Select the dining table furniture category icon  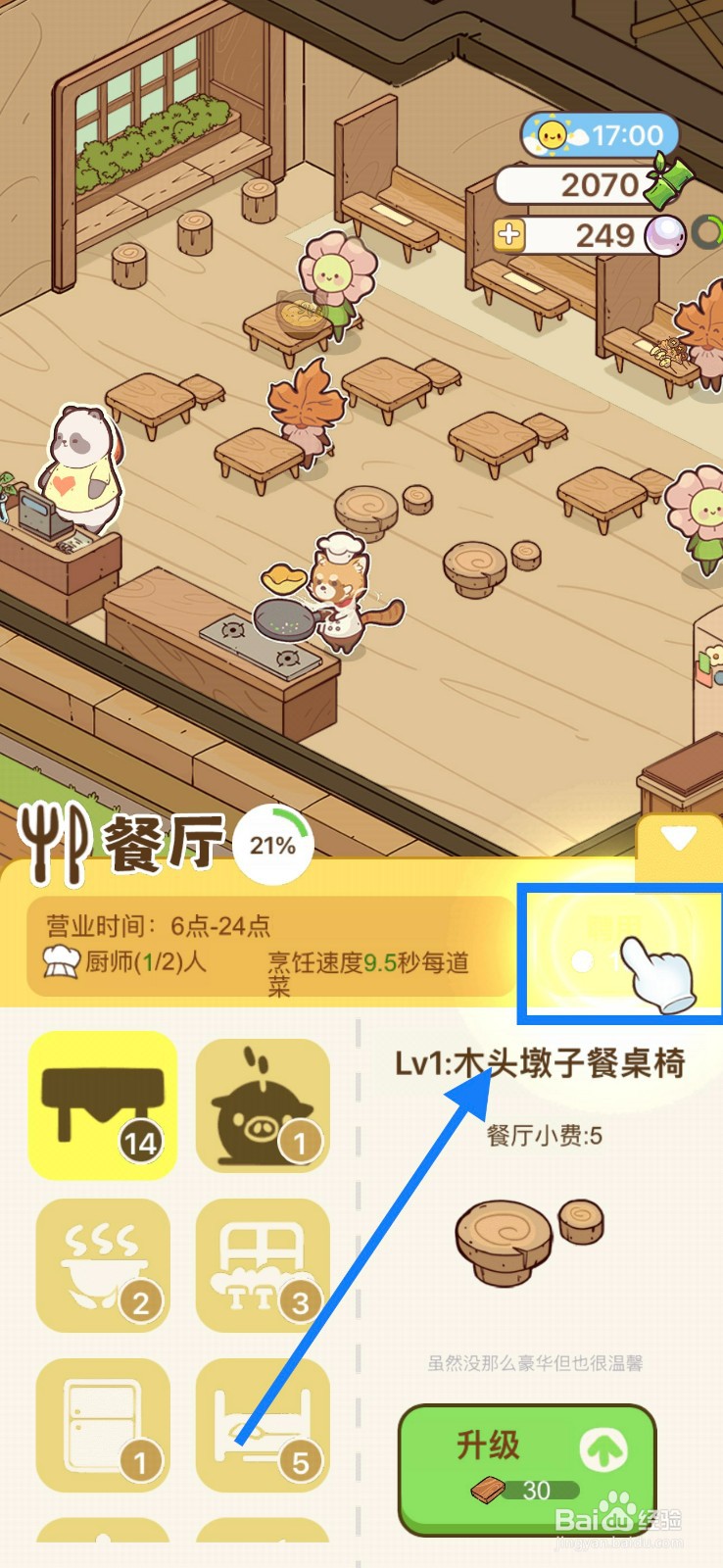[x=101, y=1105]
